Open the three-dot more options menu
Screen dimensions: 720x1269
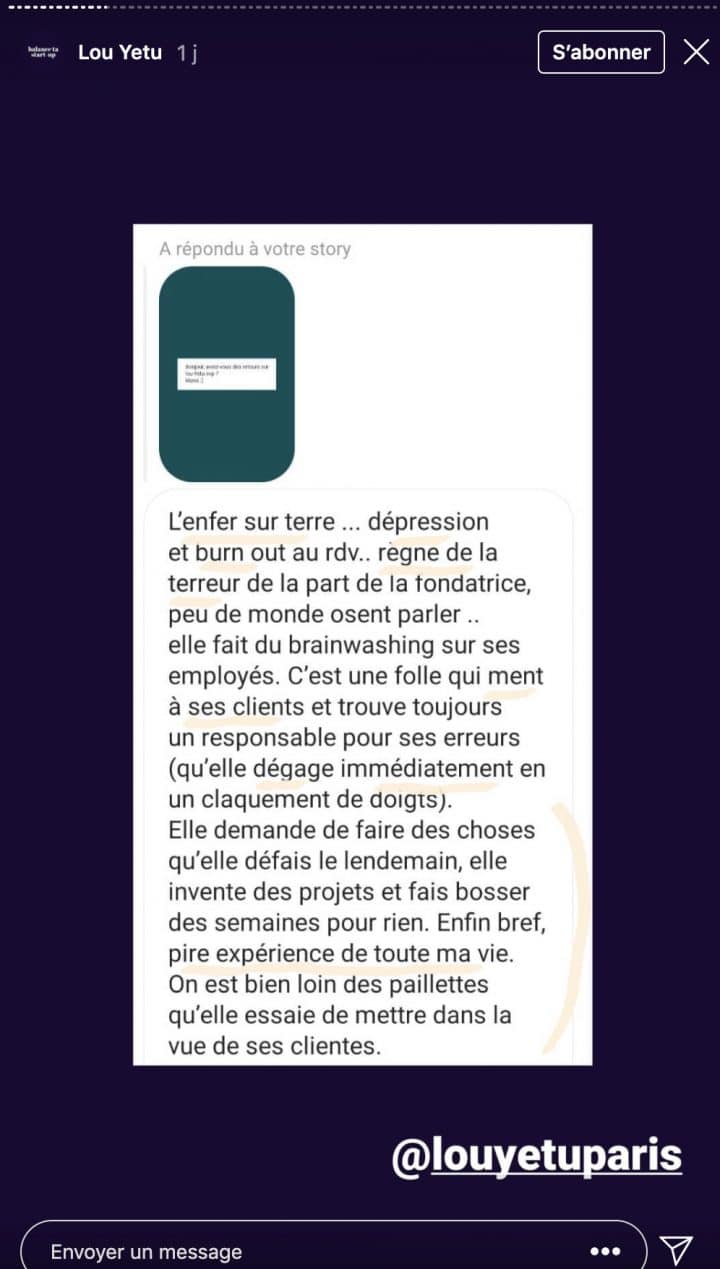[x=606, y=1251]
